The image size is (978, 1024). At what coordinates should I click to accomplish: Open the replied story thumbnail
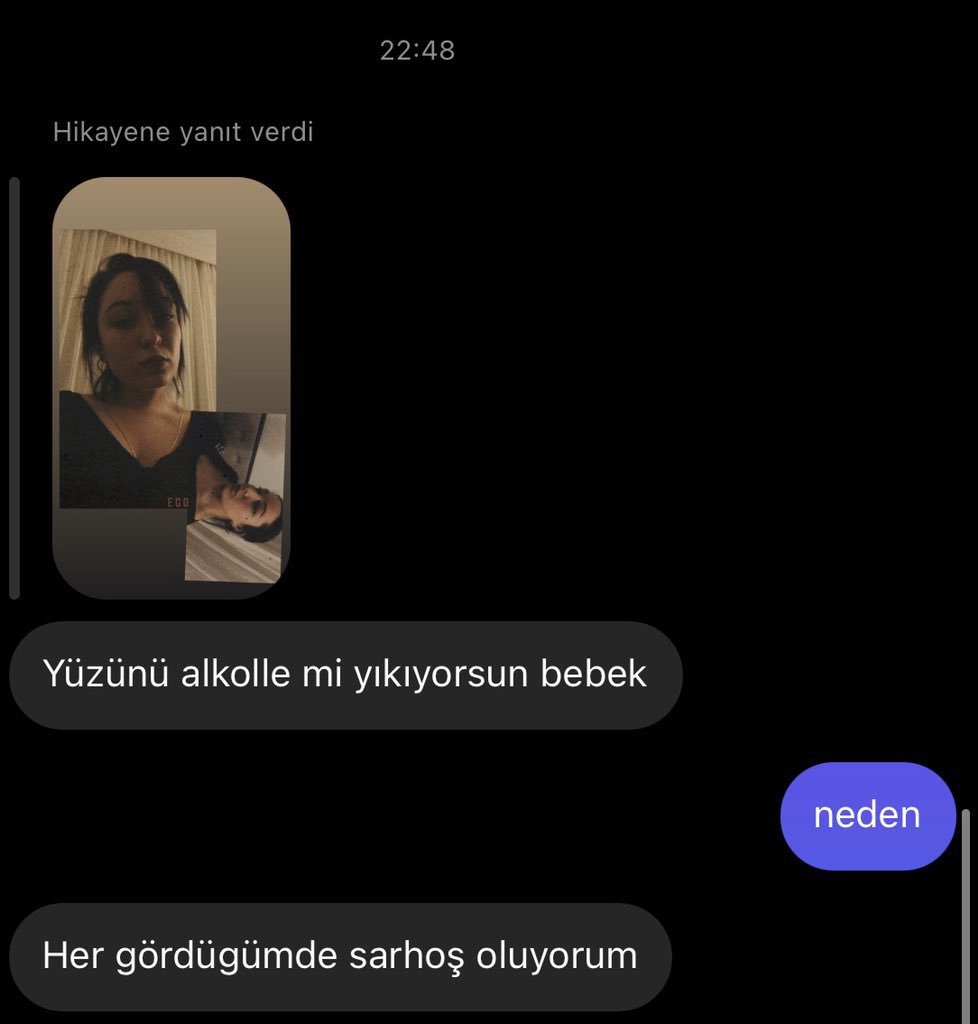171,387
